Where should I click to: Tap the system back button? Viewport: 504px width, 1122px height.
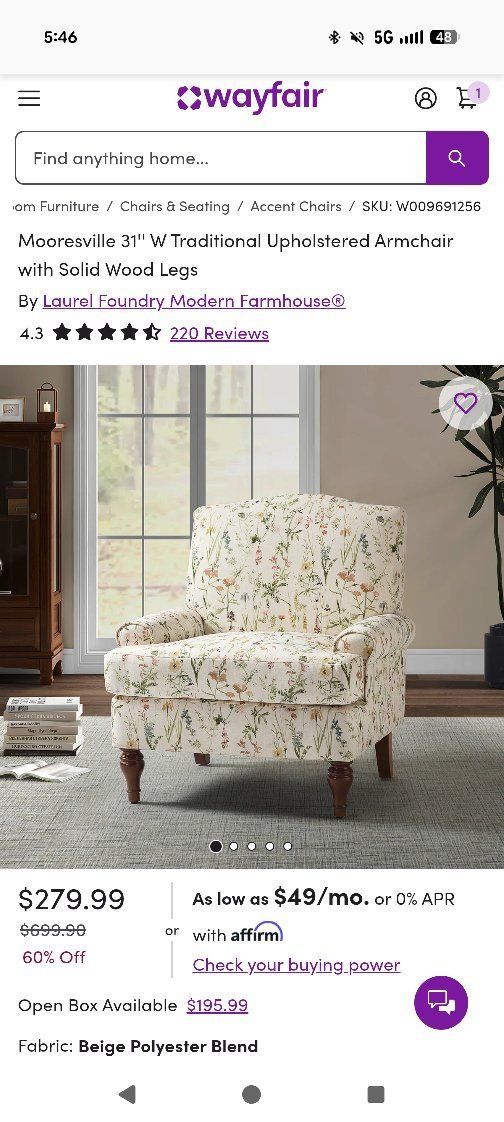click(127, 1093)
